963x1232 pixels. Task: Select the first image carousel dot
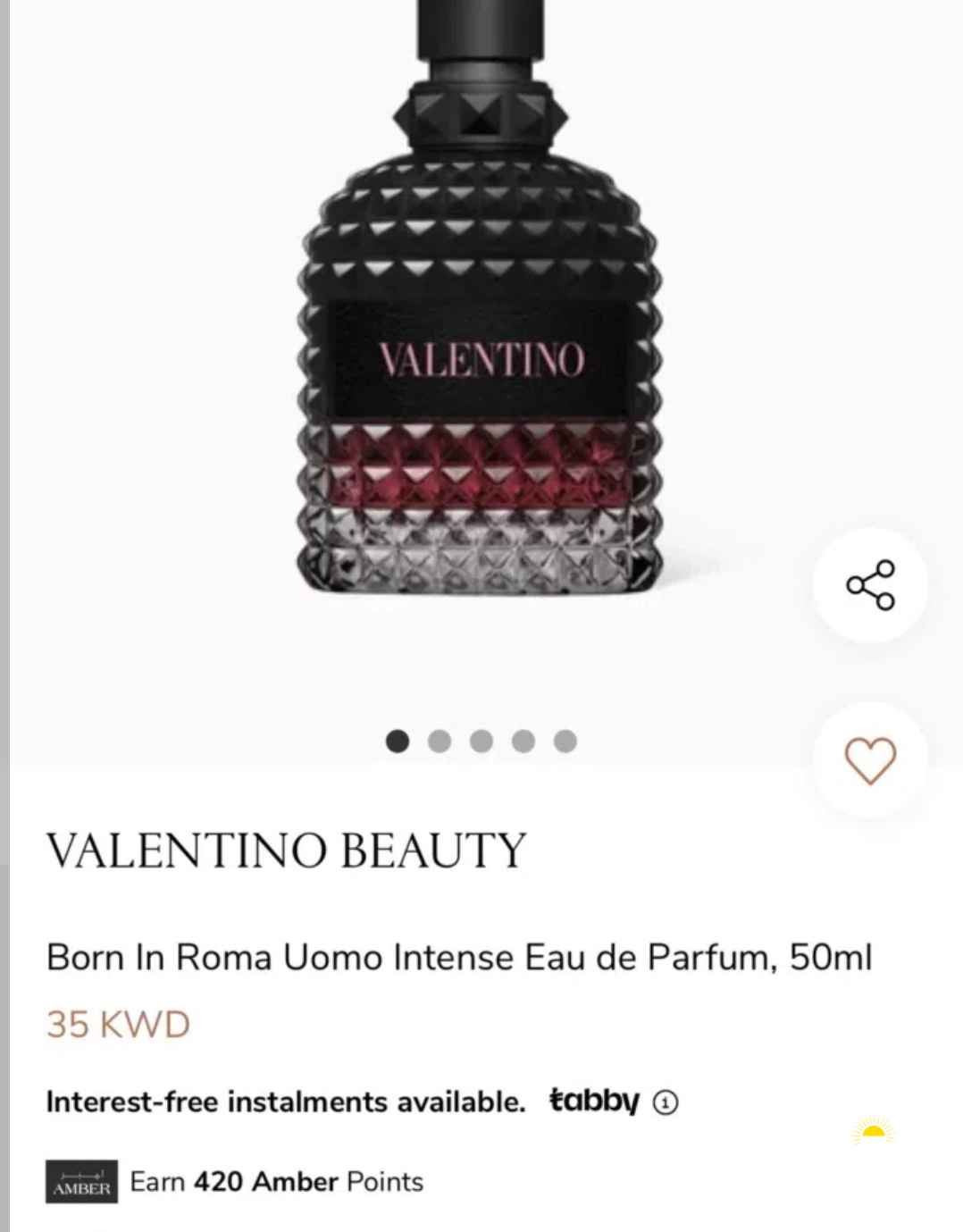pyautogui.click(x=397, y=741)
